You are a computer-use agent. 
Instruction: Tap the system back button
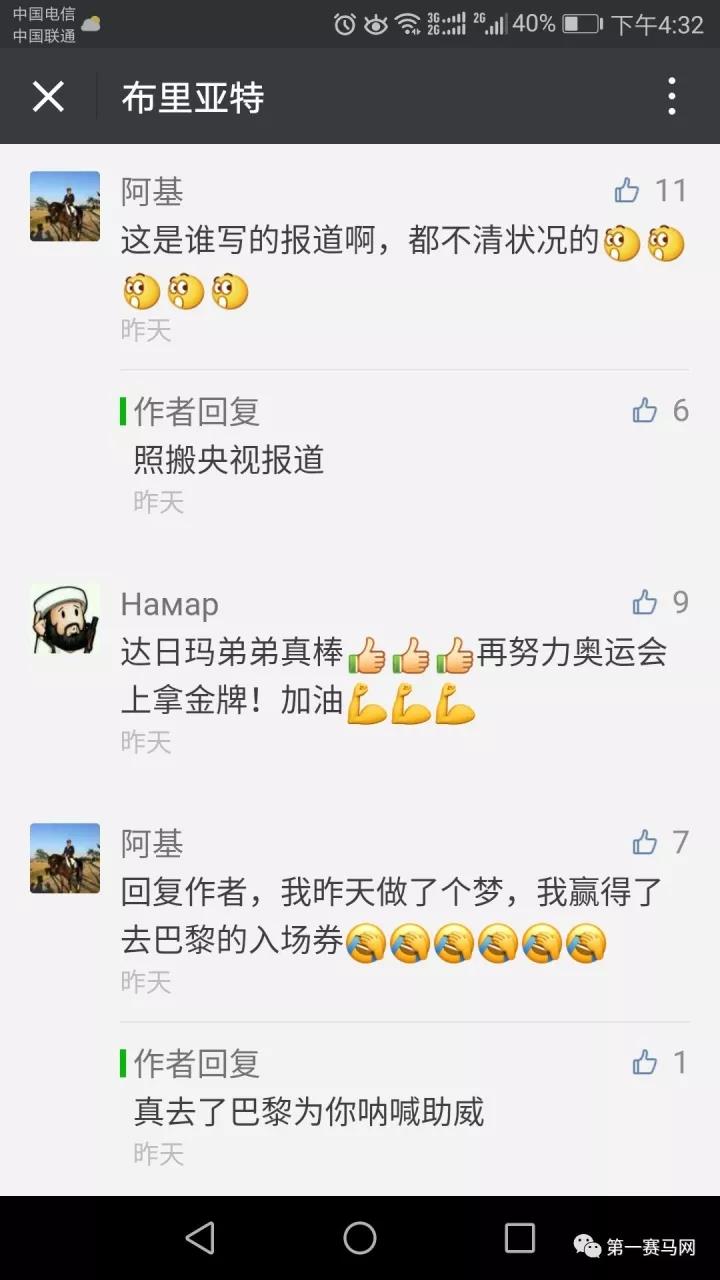[x=200, y=1238]
